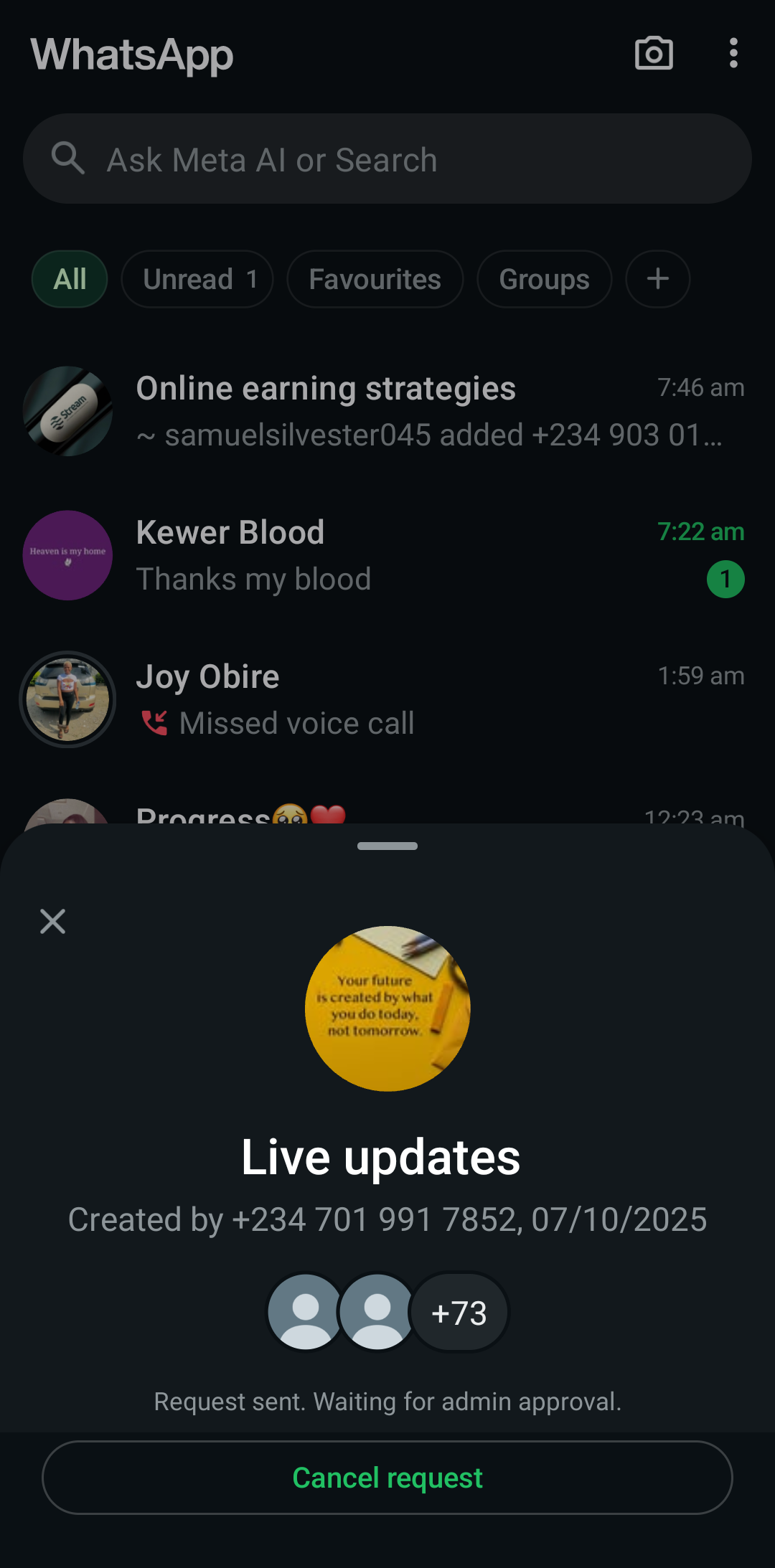Add a new chat list filter
Image resolution: width=775 pixels, height=1568 pixels.
point(657,279)
